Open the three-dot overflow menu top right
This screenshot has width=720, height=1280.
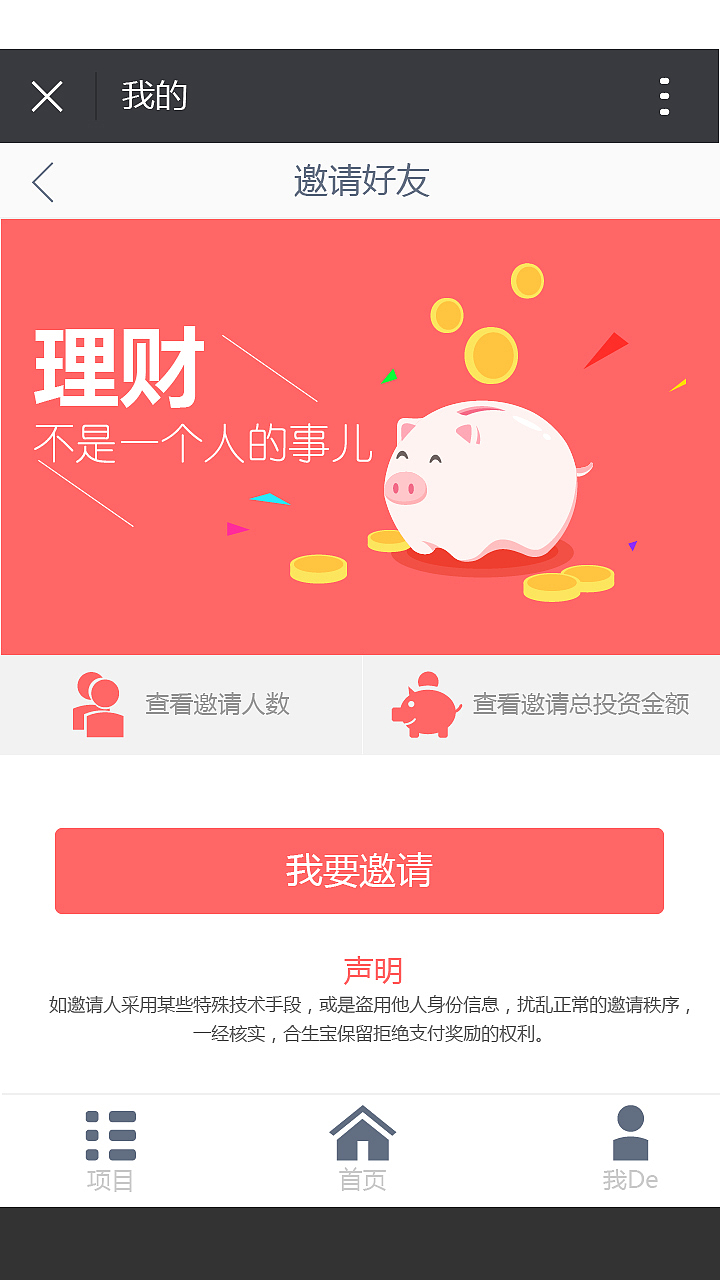(x=664, y=95)
